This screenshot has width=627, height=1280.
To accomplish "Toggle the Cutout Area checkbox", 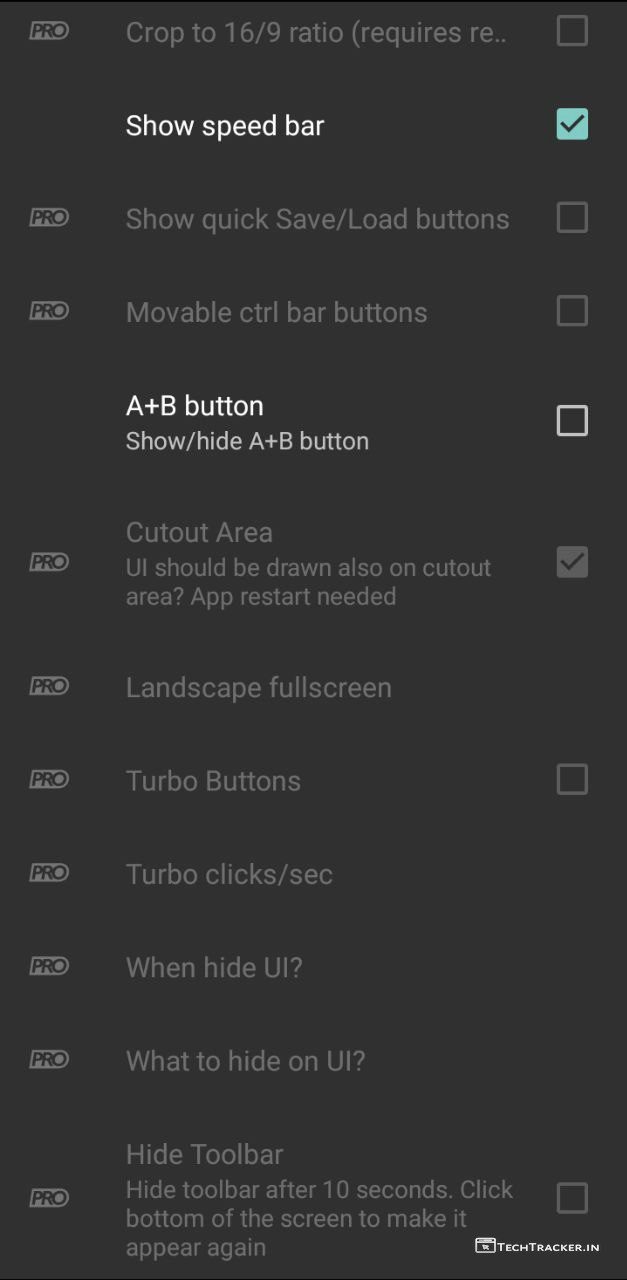I will pyautogui.click(x=572, y=563).
